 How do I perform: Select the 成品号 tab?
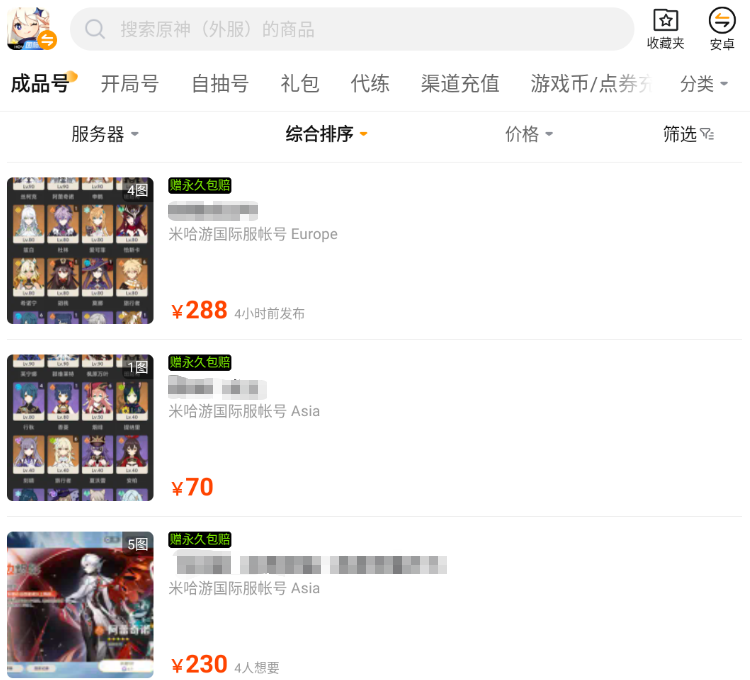[40, 84]
